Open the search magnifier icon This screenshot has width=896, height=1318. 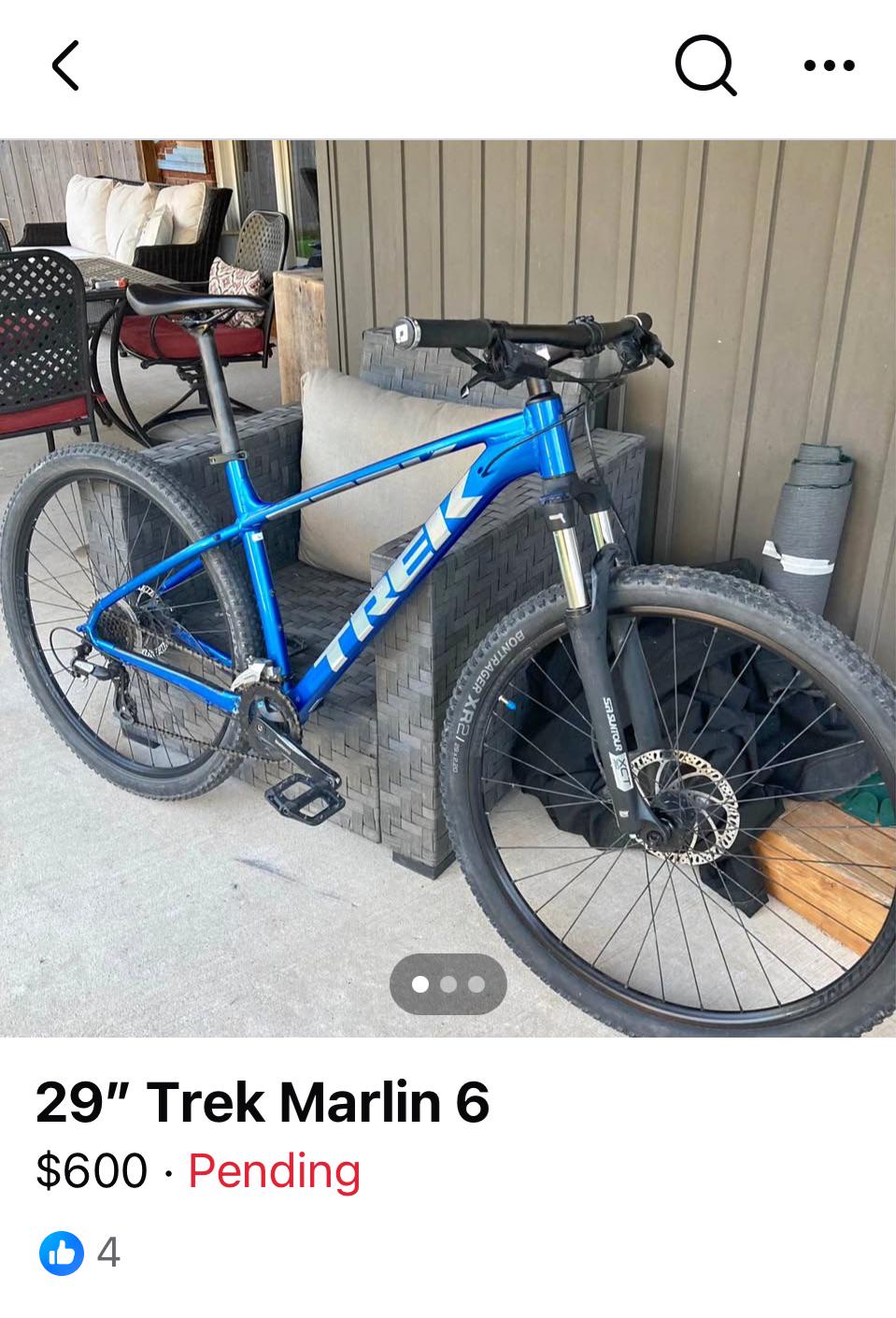[x=705, y=66]
